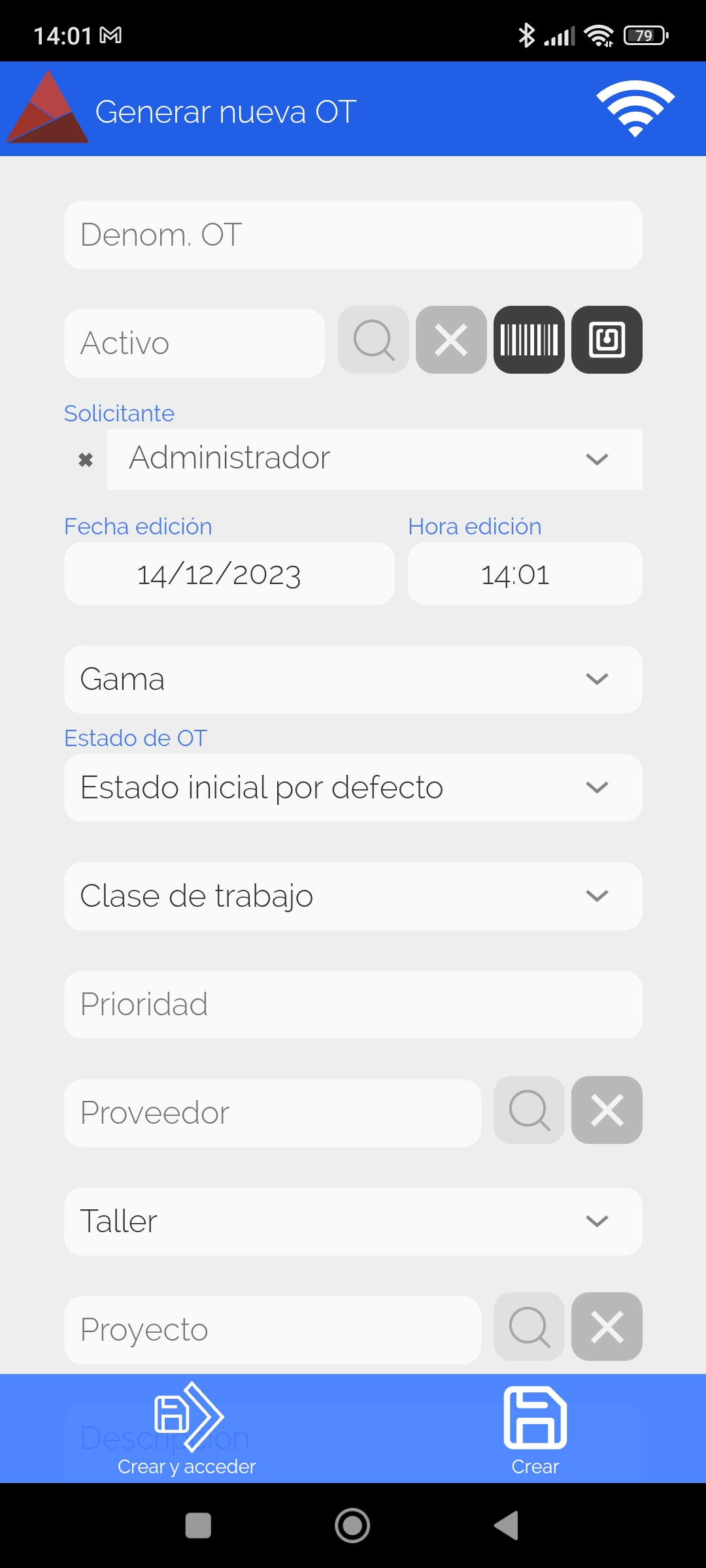Tap the Prioridad field

coord(353,1005)
